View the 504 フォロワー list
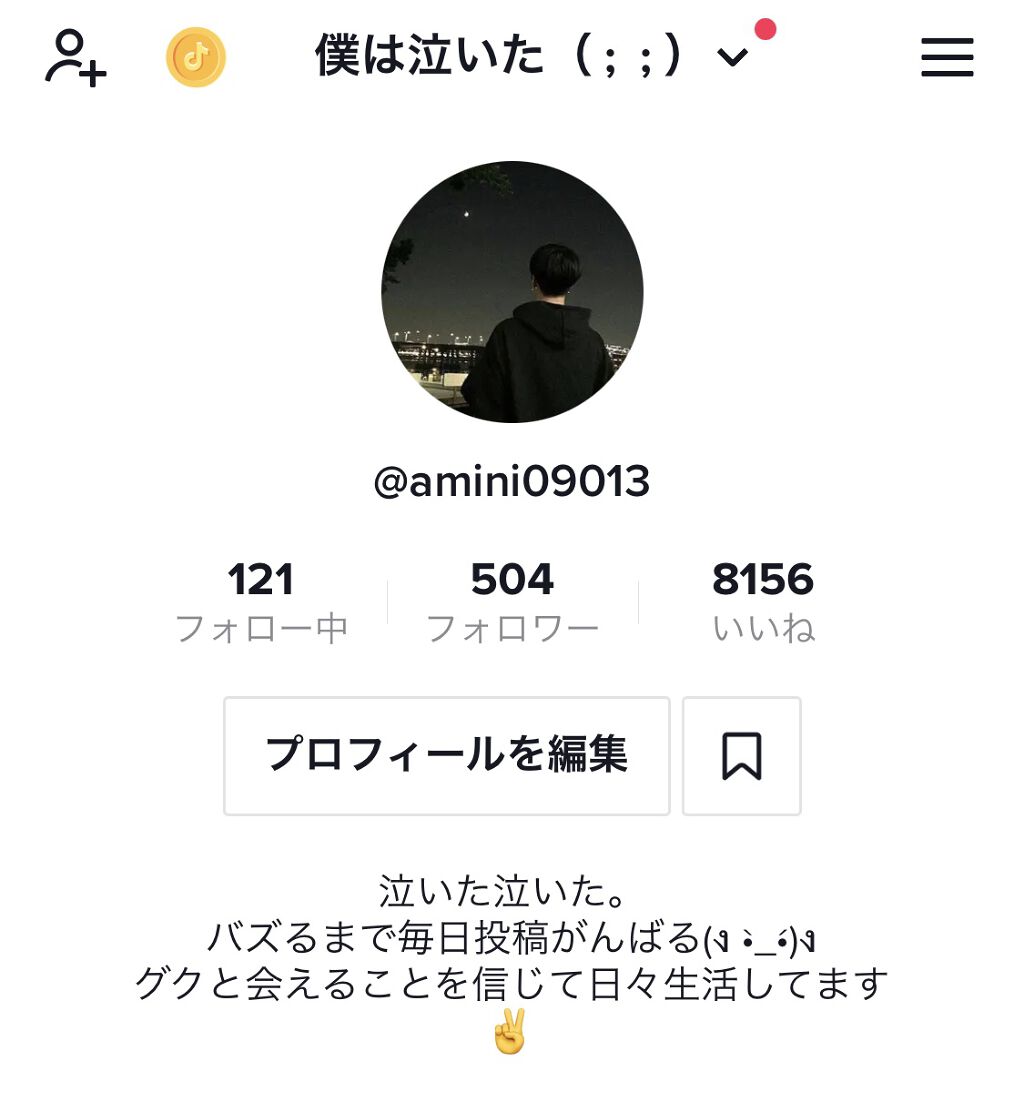 click(x=512, y=602)
